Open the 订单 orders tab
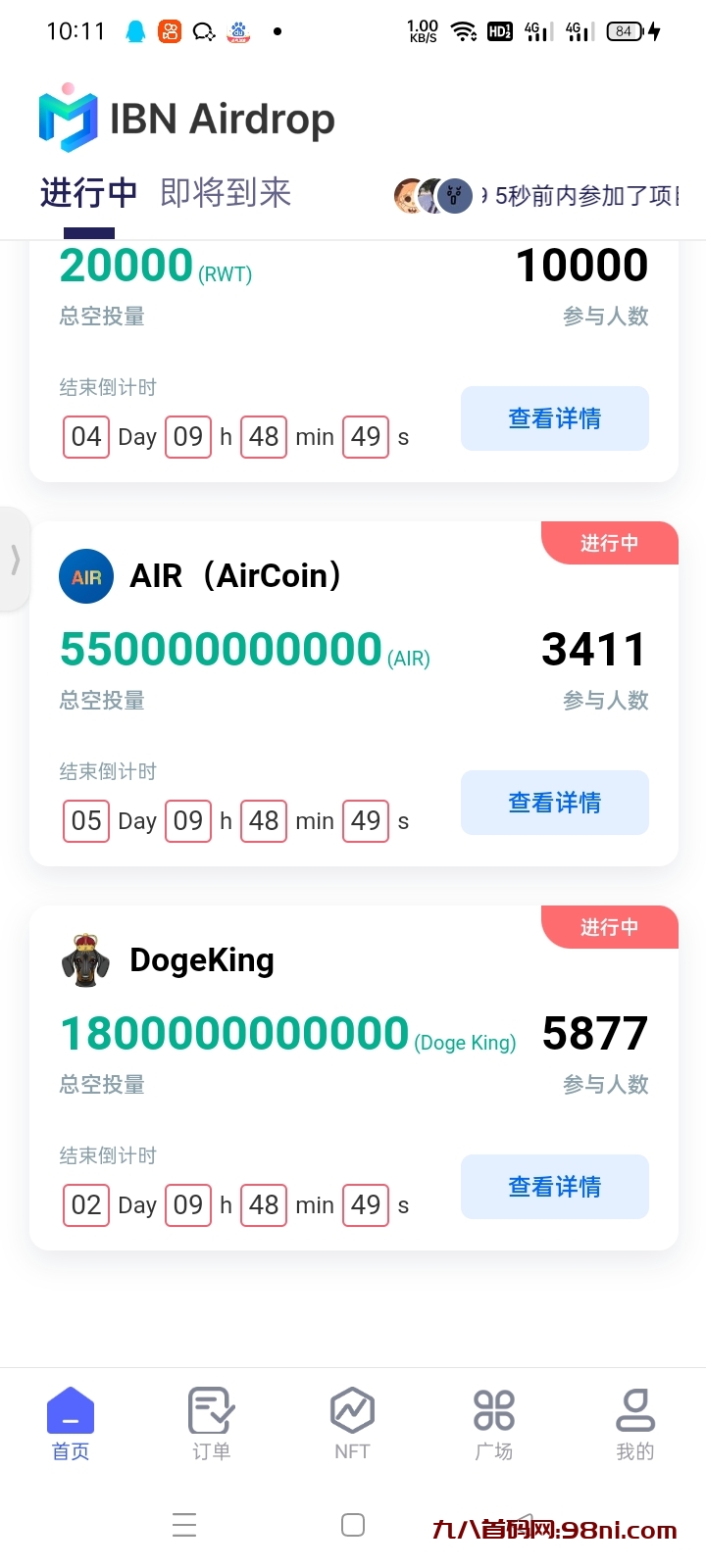706x1568 pixels. coord(211,1424)
